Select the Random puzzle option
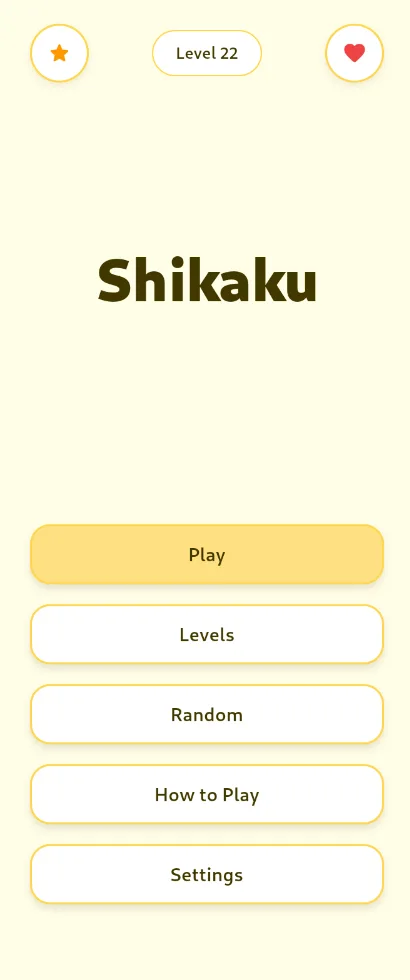 pos(207,714)
